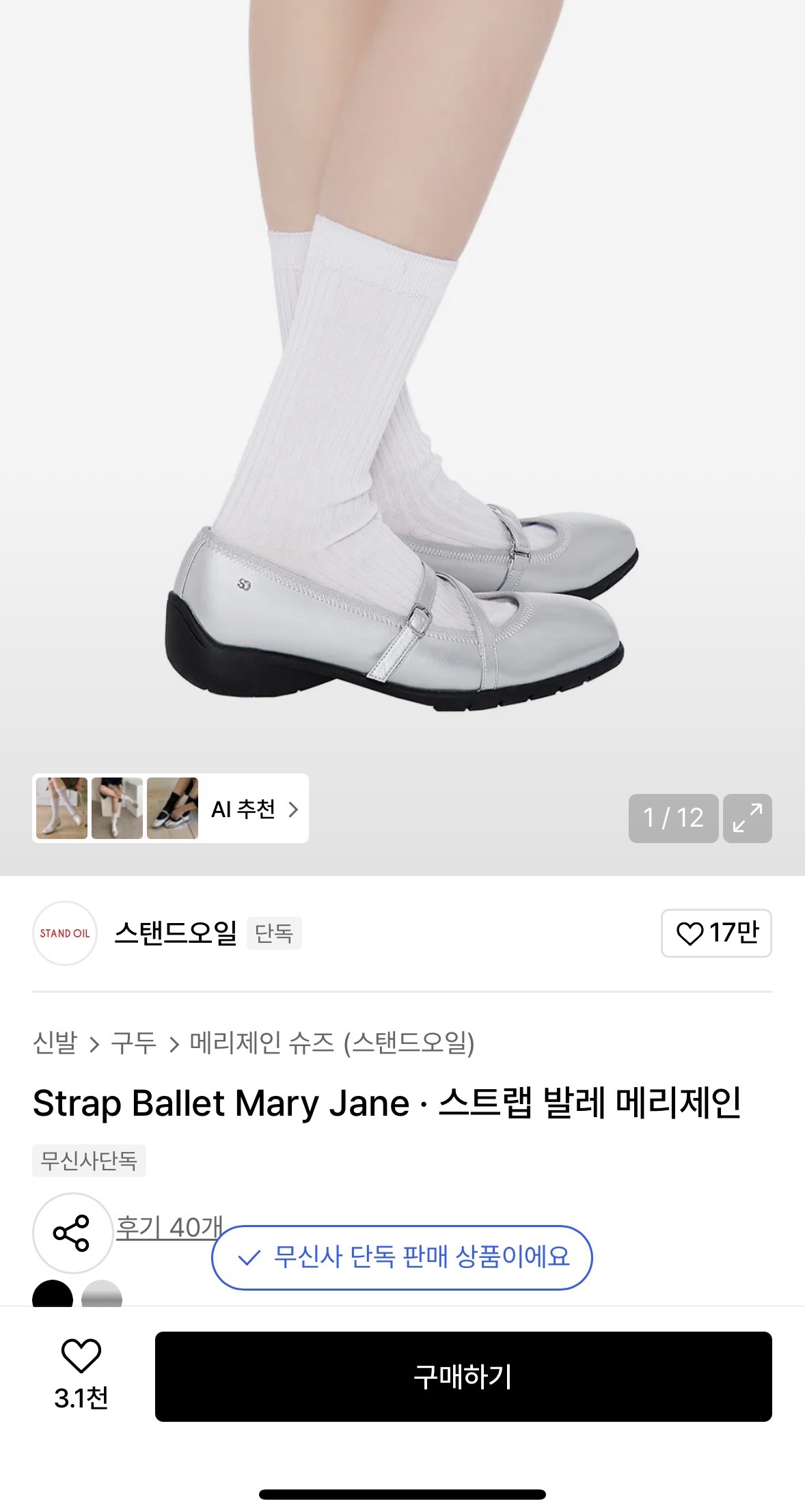Open 스탠드오일 brand page
This screenshot has height=1512, width=805.
click(175, 933)
